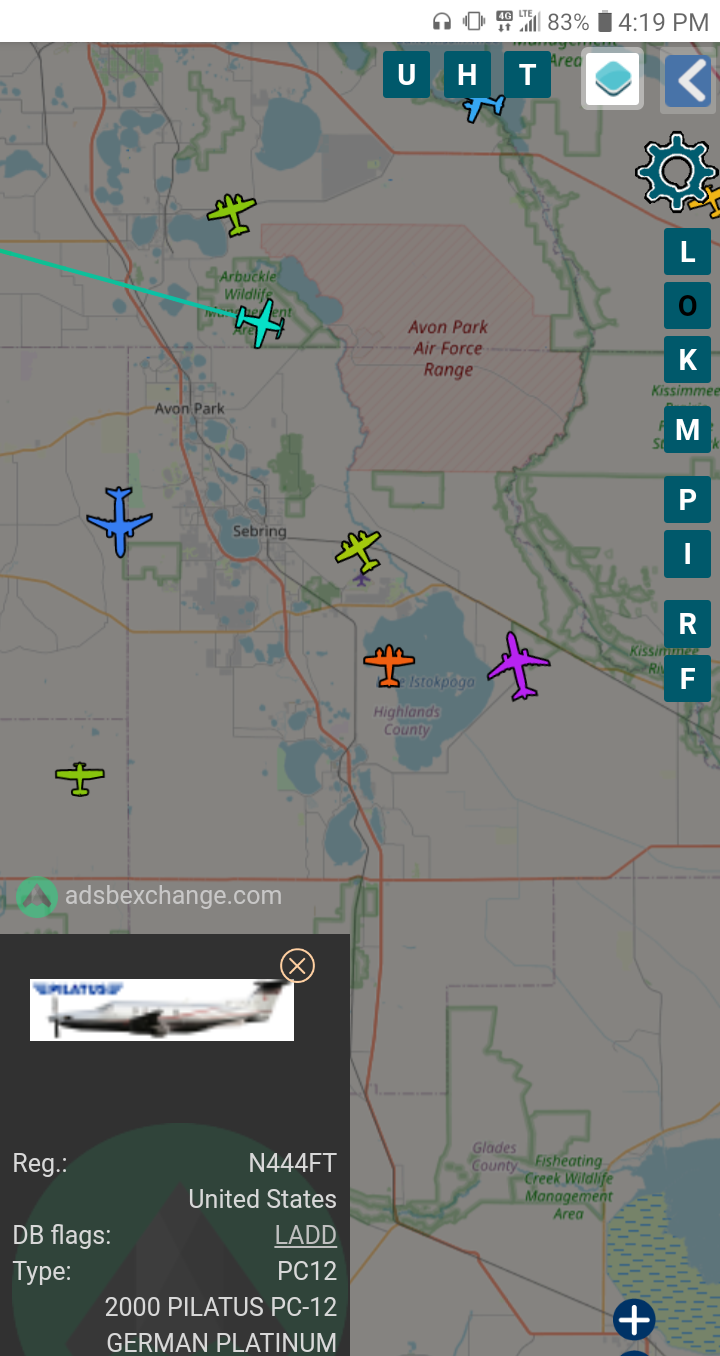The width and height of the screenshot is (720, 1356).
Task: Tap the left chevron arrow button
Action: click(x=688, y=80)
